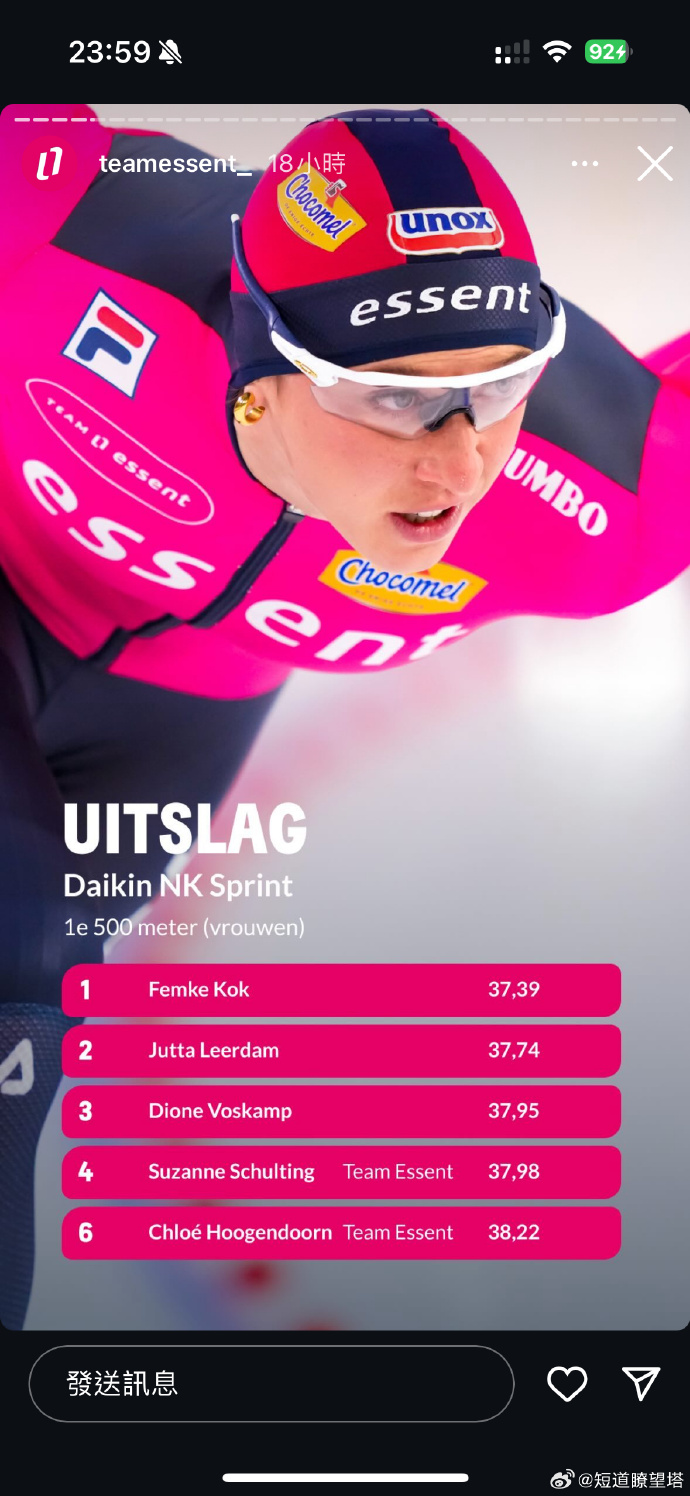The width and height of the screenshot is (690, 1496).
Task: Close the story viewer
Action: click(x=655, y=164)
